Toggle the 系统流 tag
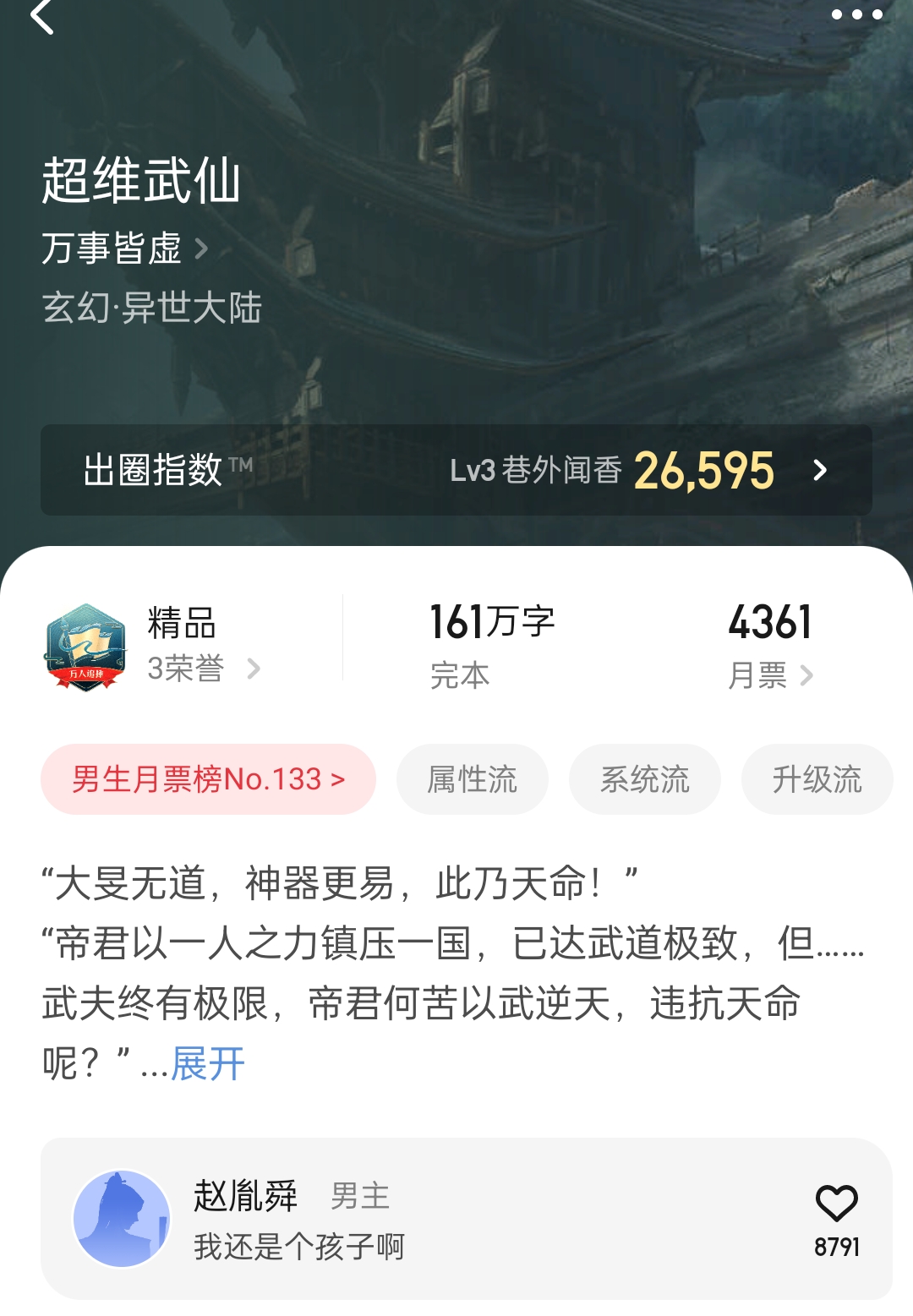913x1316 pixels. click(x=644, y=779)
